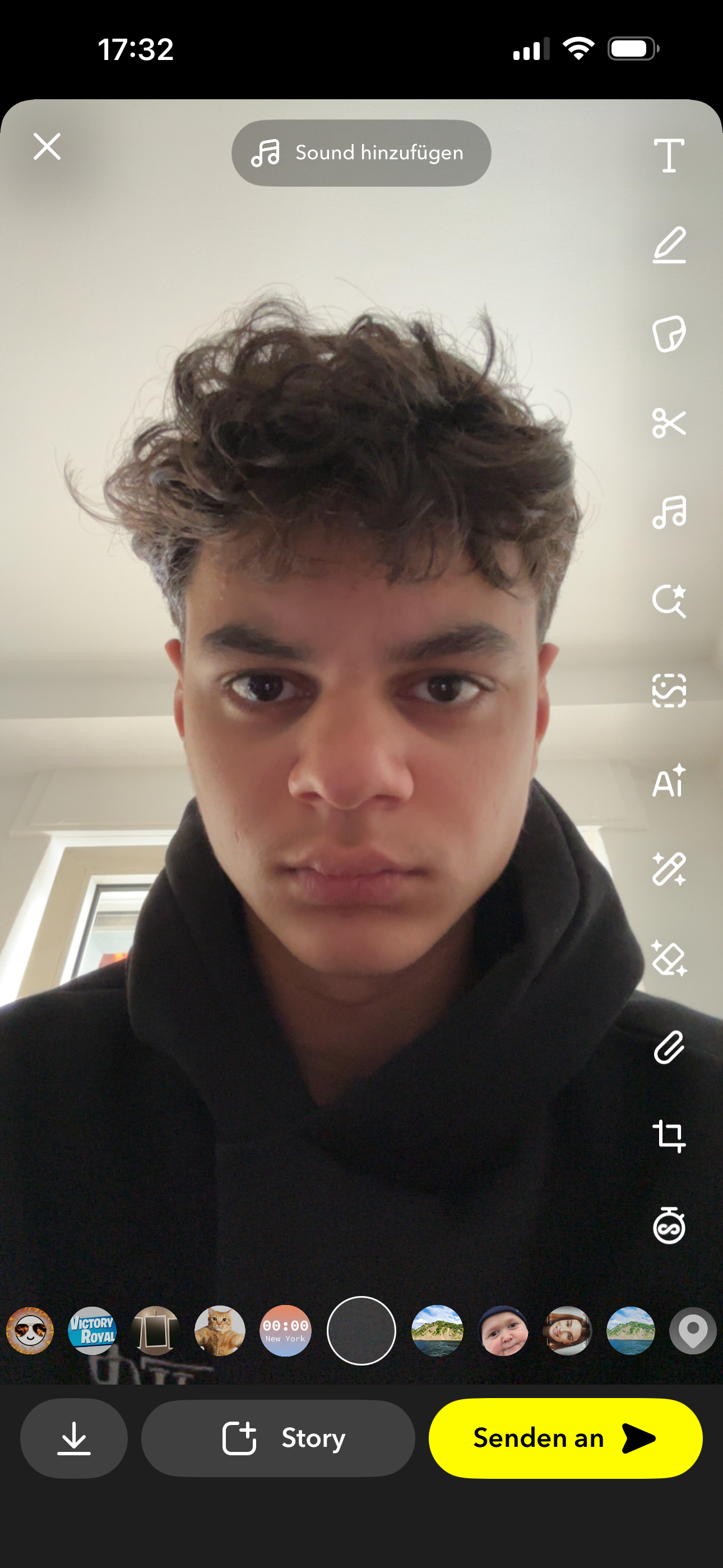The height and width of the screenshot is (1568, 723).
Task: Apply the baby face lens
Action: tap(503, 1331)
